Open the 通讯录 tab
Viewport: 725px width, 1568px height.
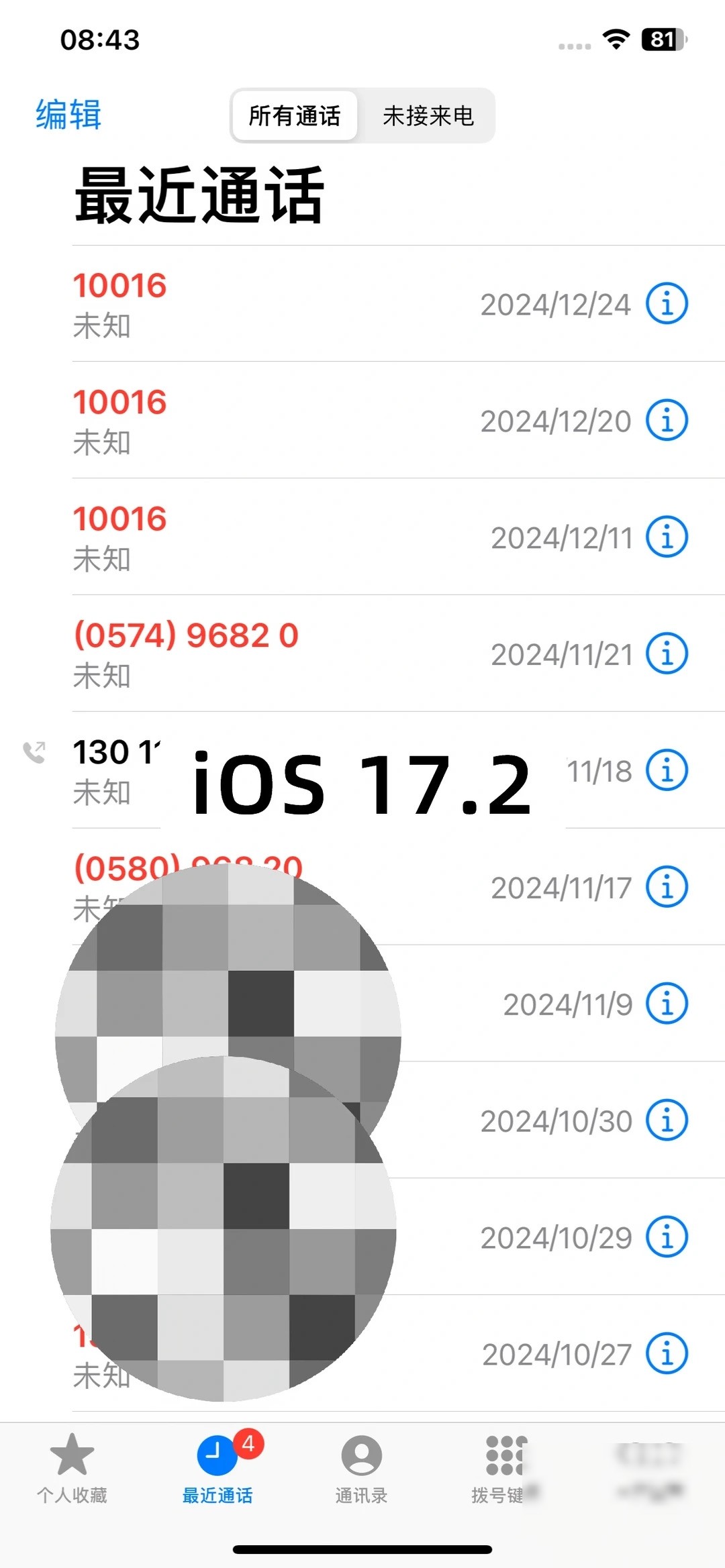(x=361, y=1468)
